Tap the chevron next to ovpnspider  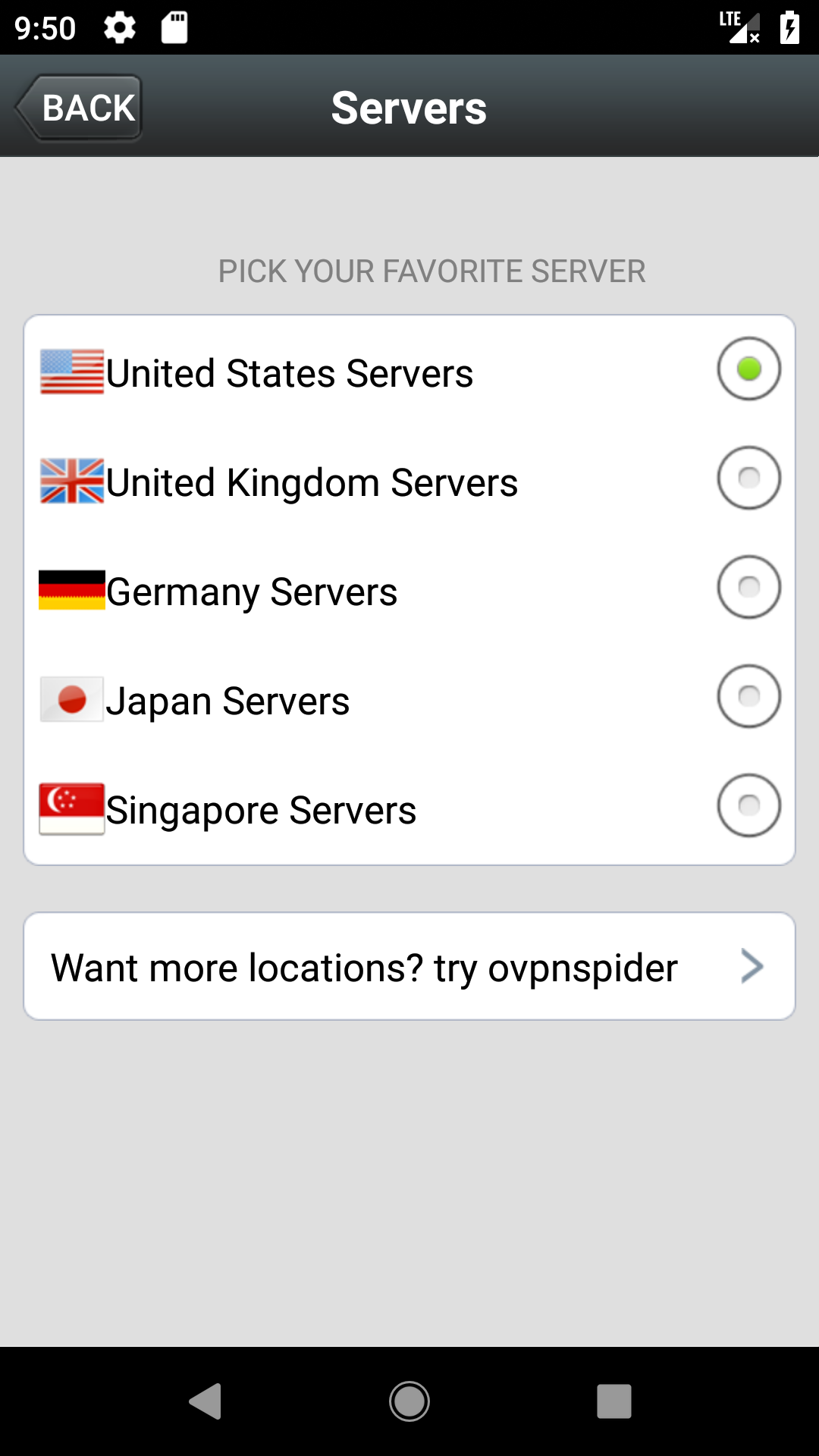(752, 966)
